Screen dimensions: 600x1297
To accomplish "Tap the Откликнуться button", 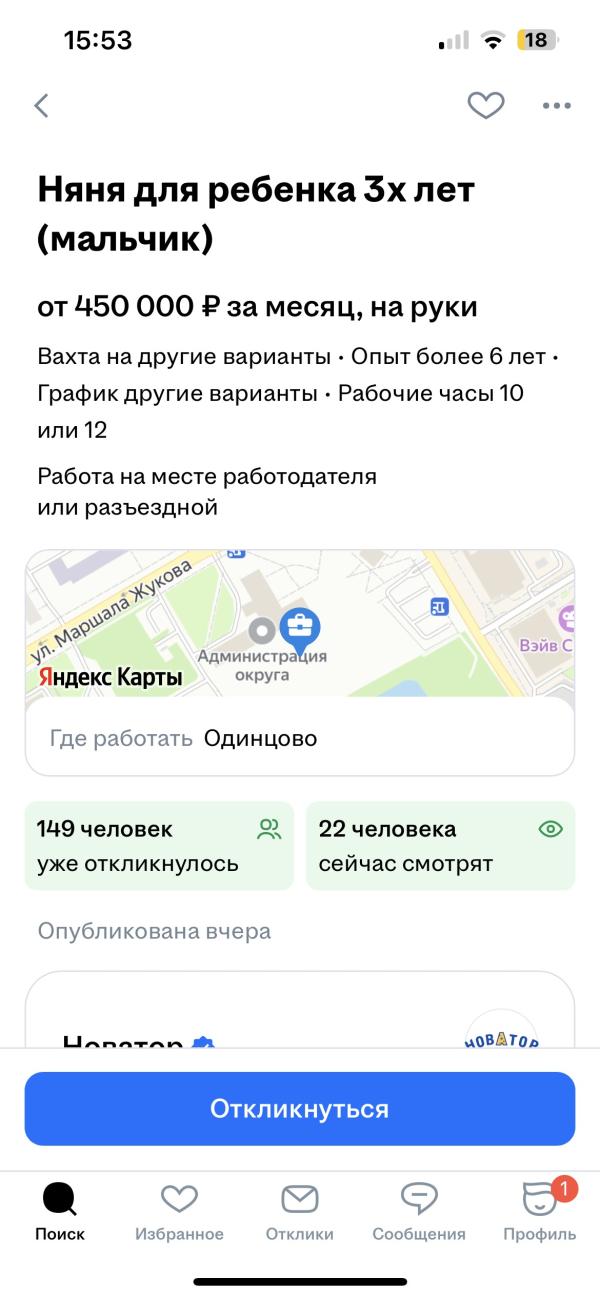I will click(x=300, y=1109).
